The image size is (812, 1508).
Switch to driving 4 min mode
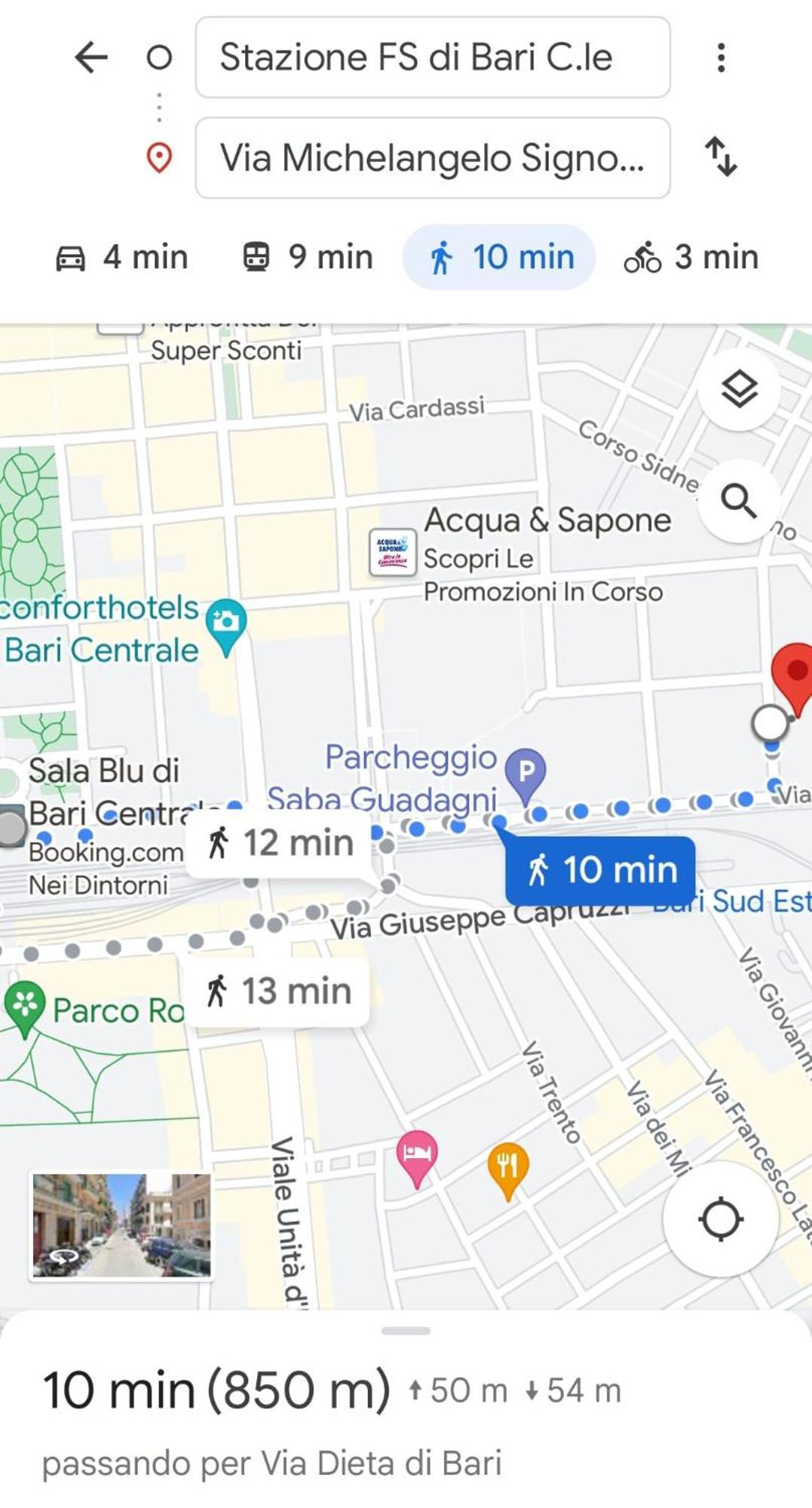click(x=122, y=257)
